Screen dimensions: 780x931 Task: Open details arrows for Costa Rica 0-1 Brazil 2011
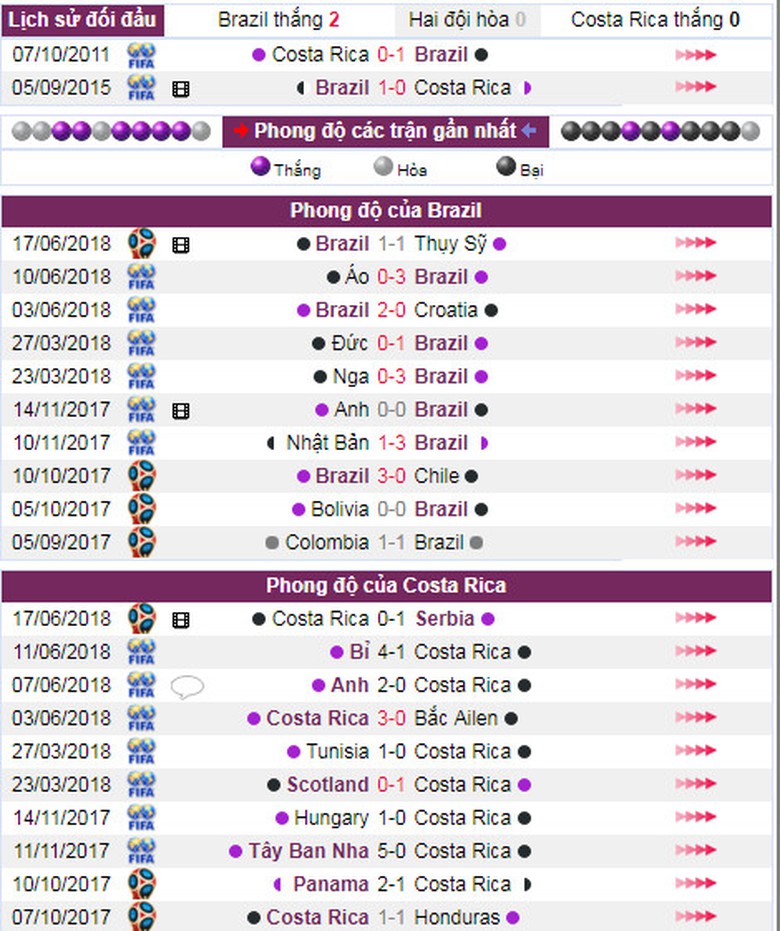tap(695, 55)
